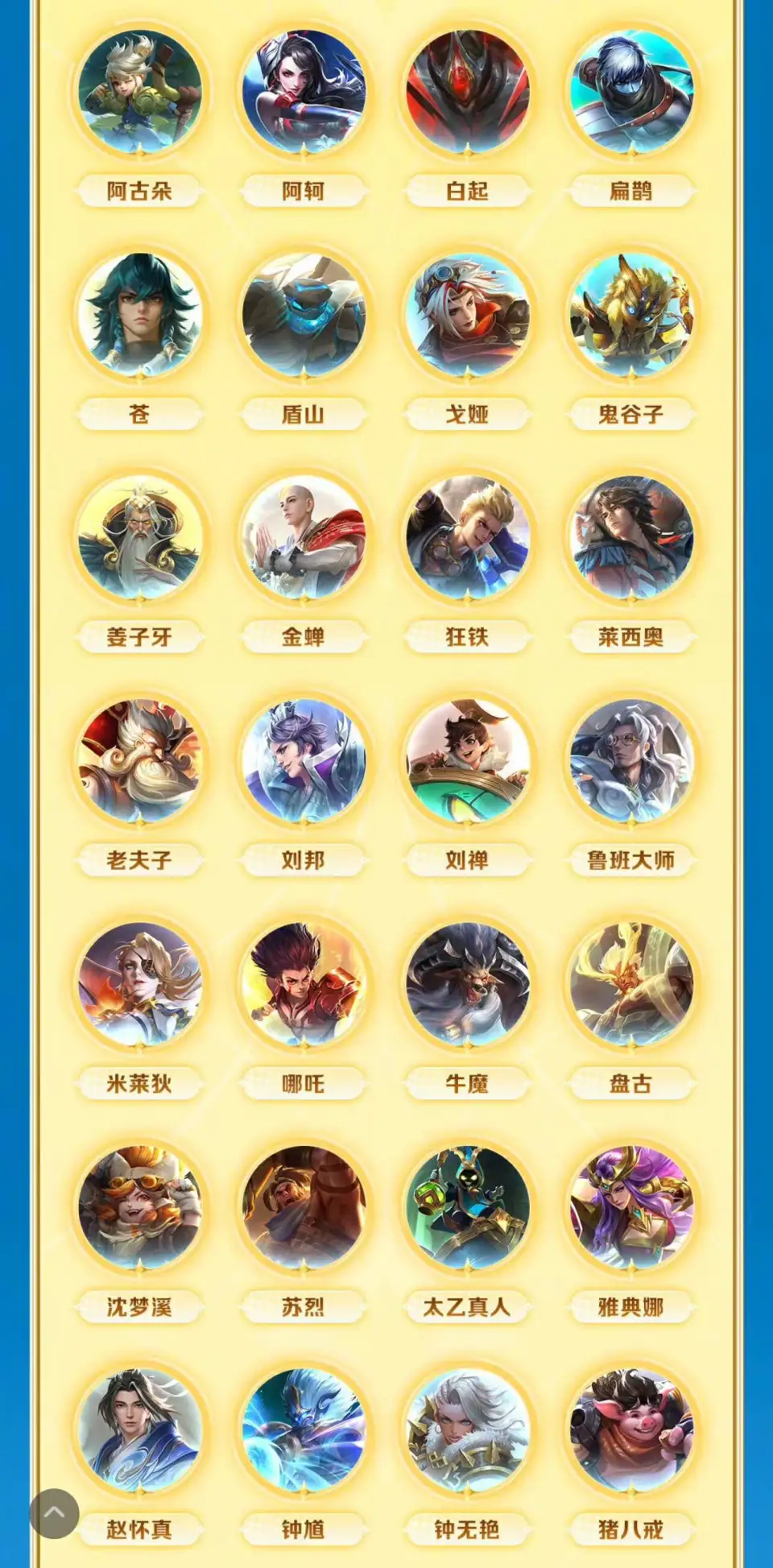The height and width of the screenshot is (1568, 773).
Task: Tap hero 老夫子
Action: coord(140,761)
